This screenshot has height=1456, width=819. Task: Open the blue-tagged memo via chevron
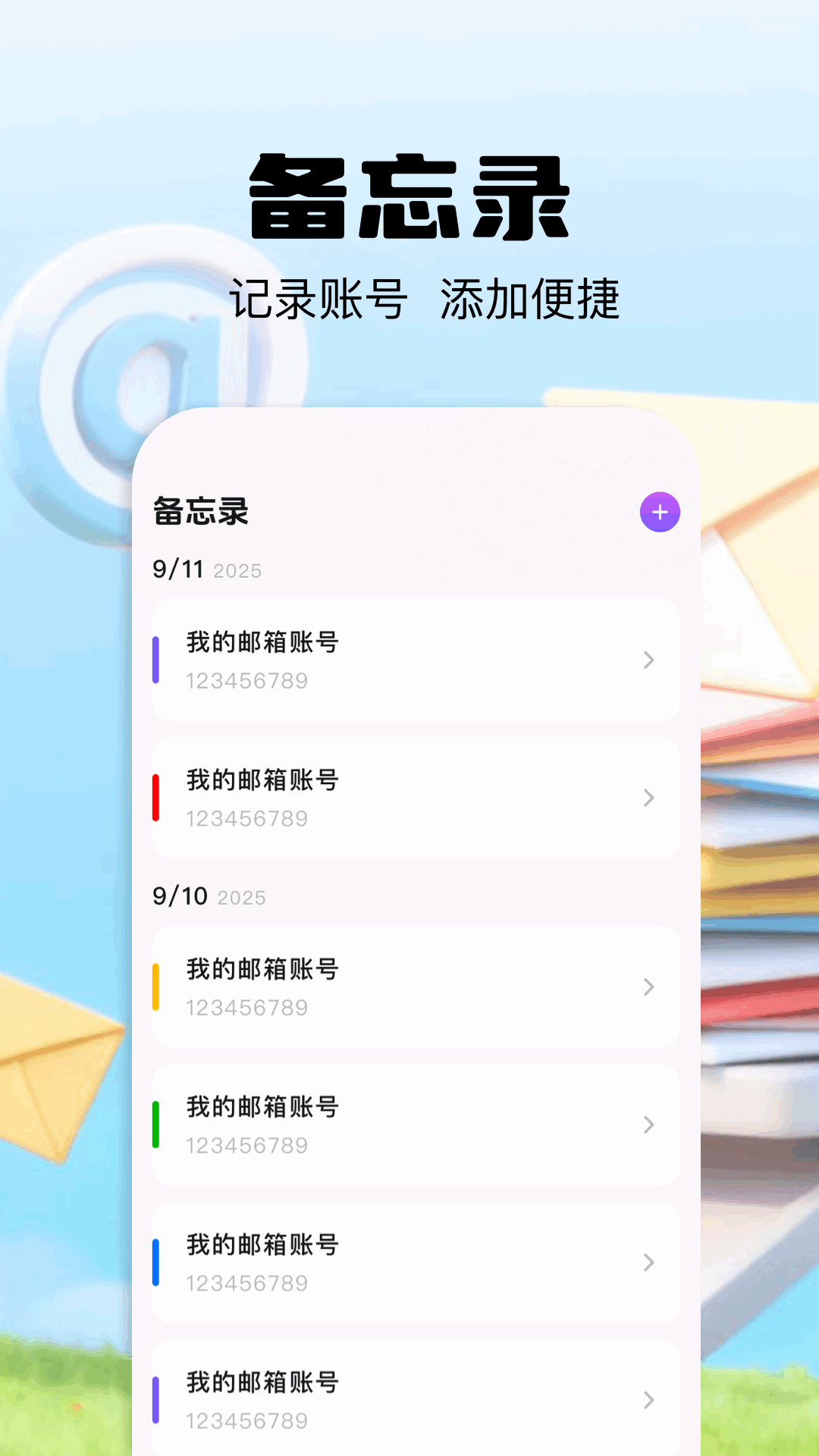(649, 1263)
